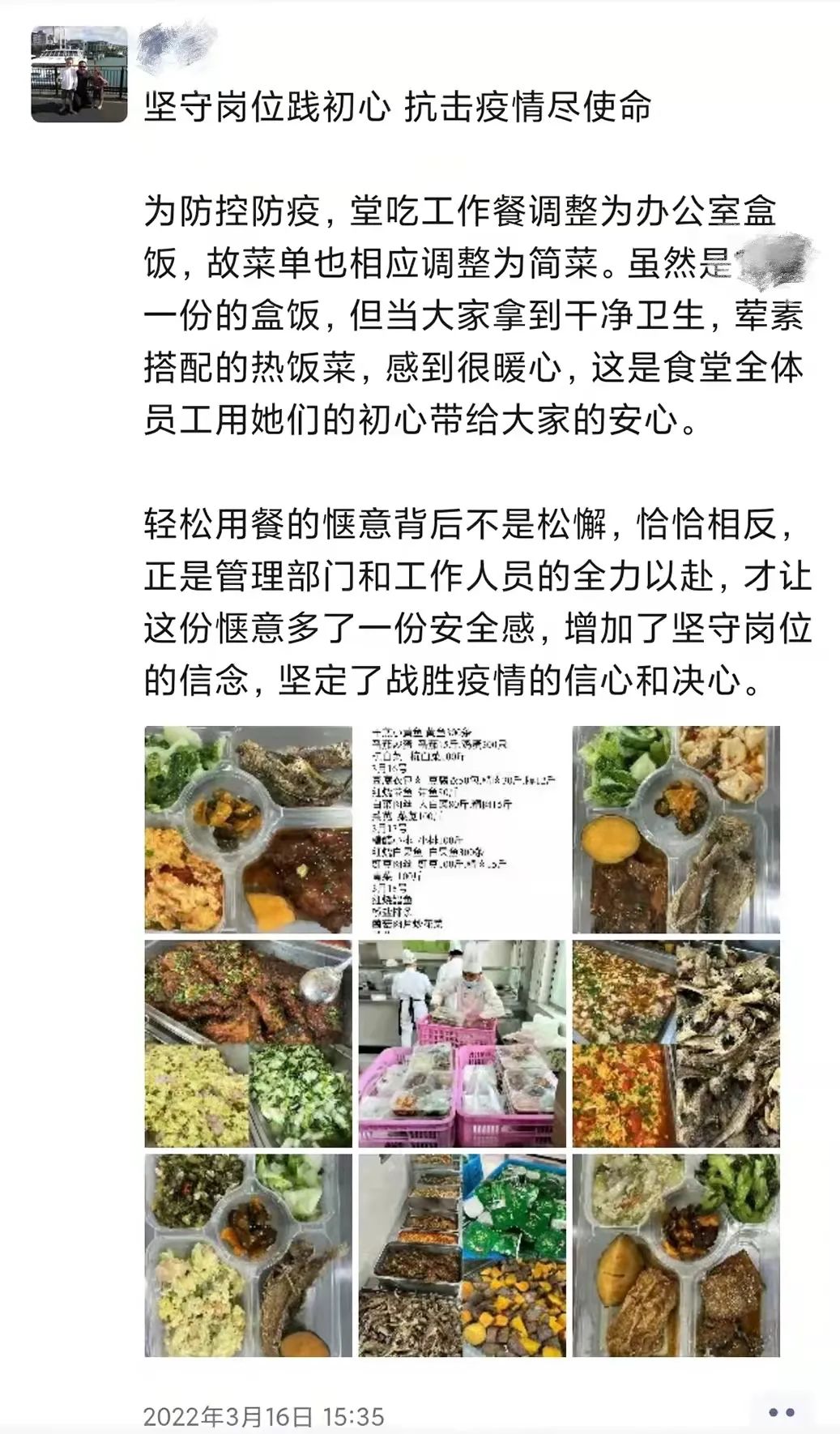Open the broccoli and ribs lunchbox photo
Viewport: 840px width, 1434px height.
(249, 830)
